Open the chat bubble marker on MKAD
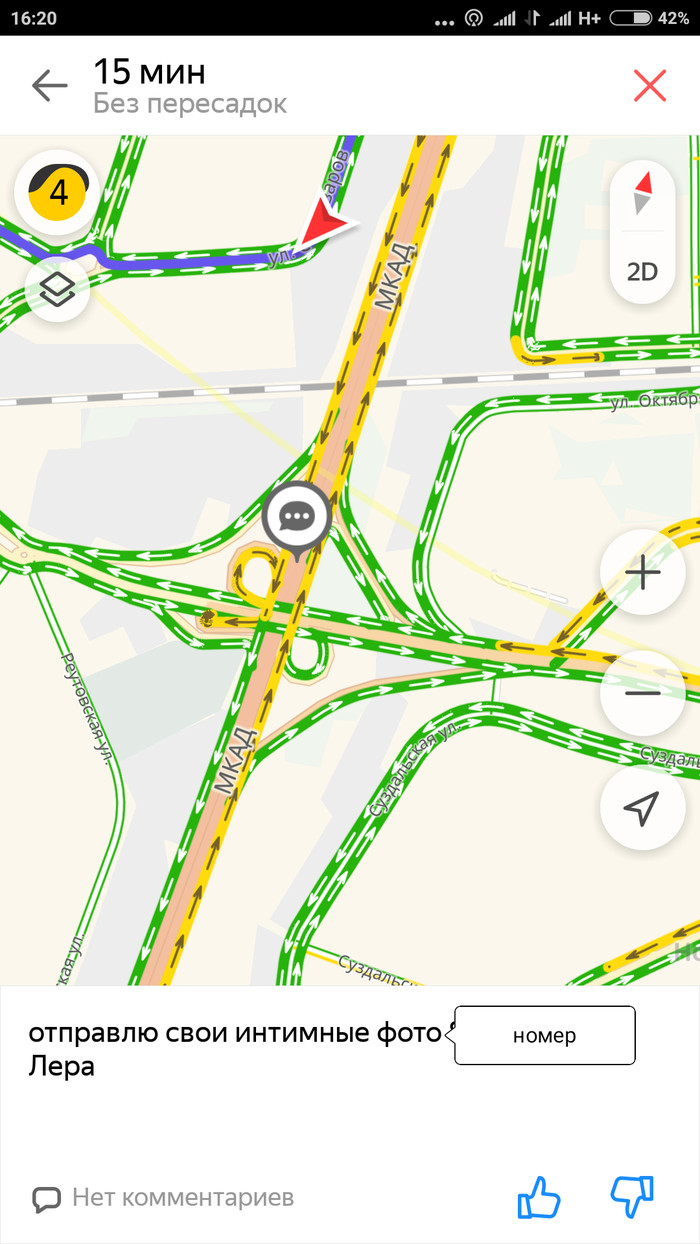Screen dimensions: 700x1244 [x=297, y=517]
